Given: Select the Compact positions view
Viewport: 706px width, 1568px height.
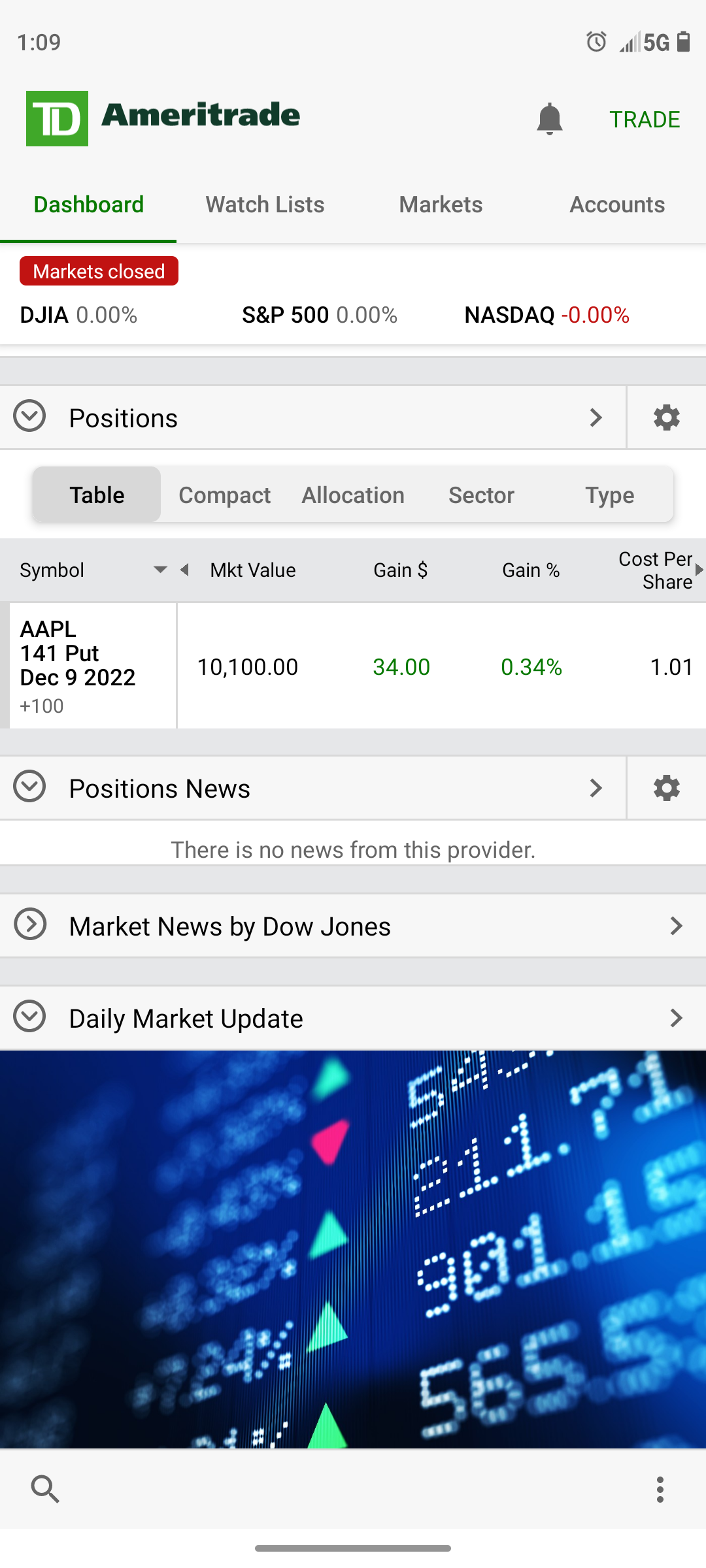Looking at the screenshot, I should point(224,495).
